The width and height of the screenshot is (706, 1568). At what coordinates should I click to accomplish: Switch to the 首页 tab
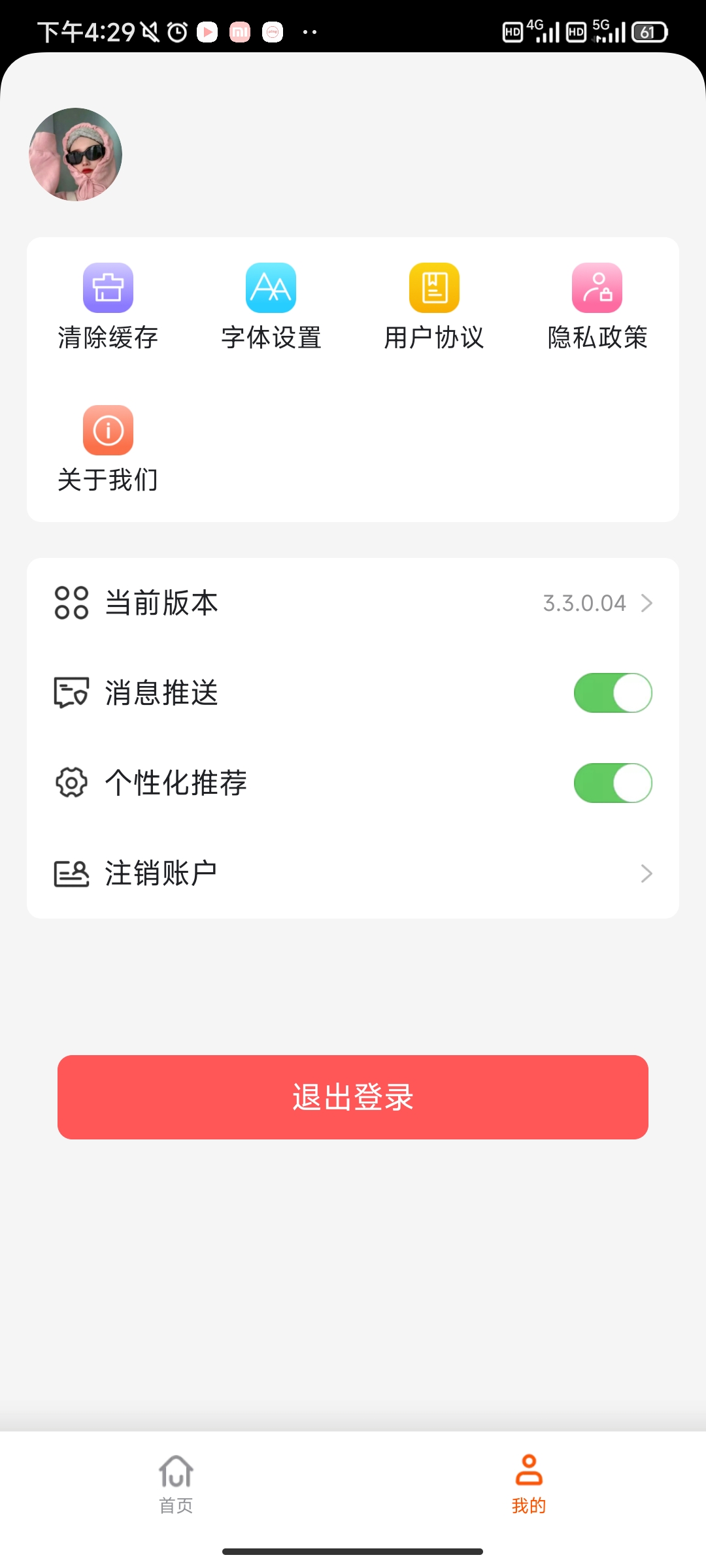click(x=176, y=1484)
